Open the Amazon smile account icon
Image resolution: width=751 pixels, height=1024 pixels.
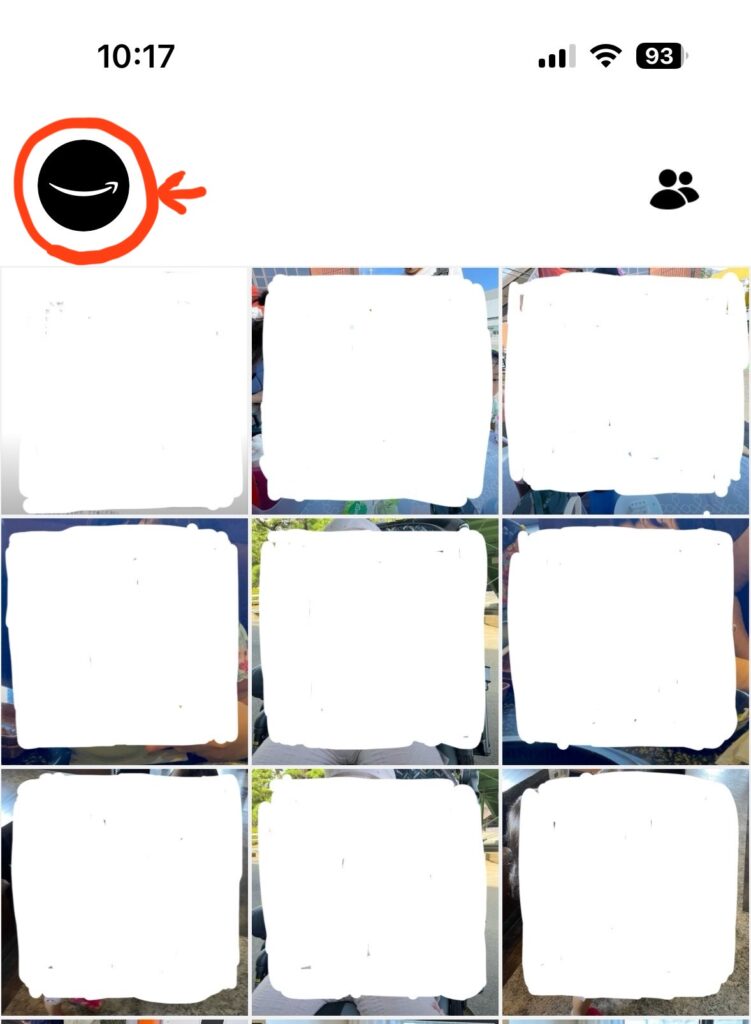coord(84,186)
